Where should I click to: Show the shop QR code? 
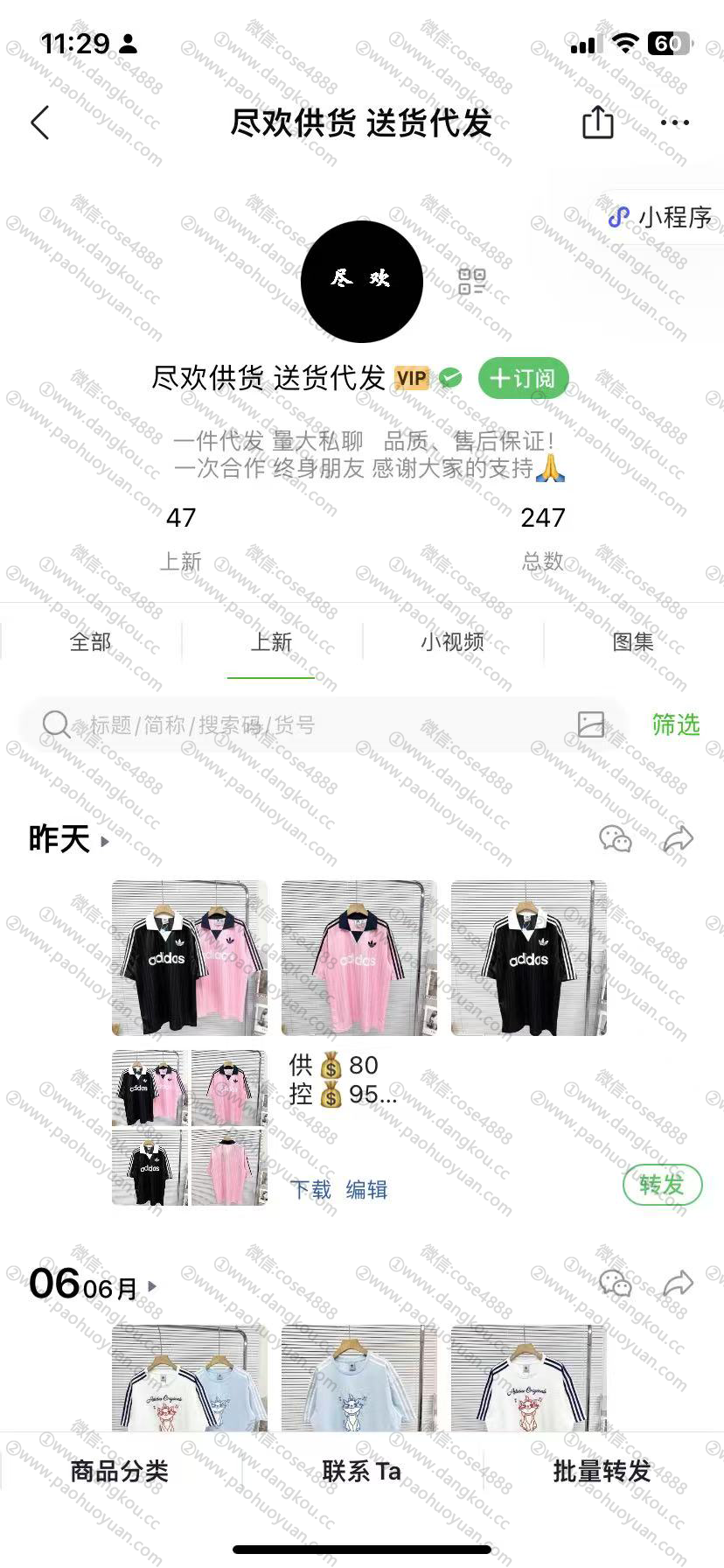click(471, 282)
